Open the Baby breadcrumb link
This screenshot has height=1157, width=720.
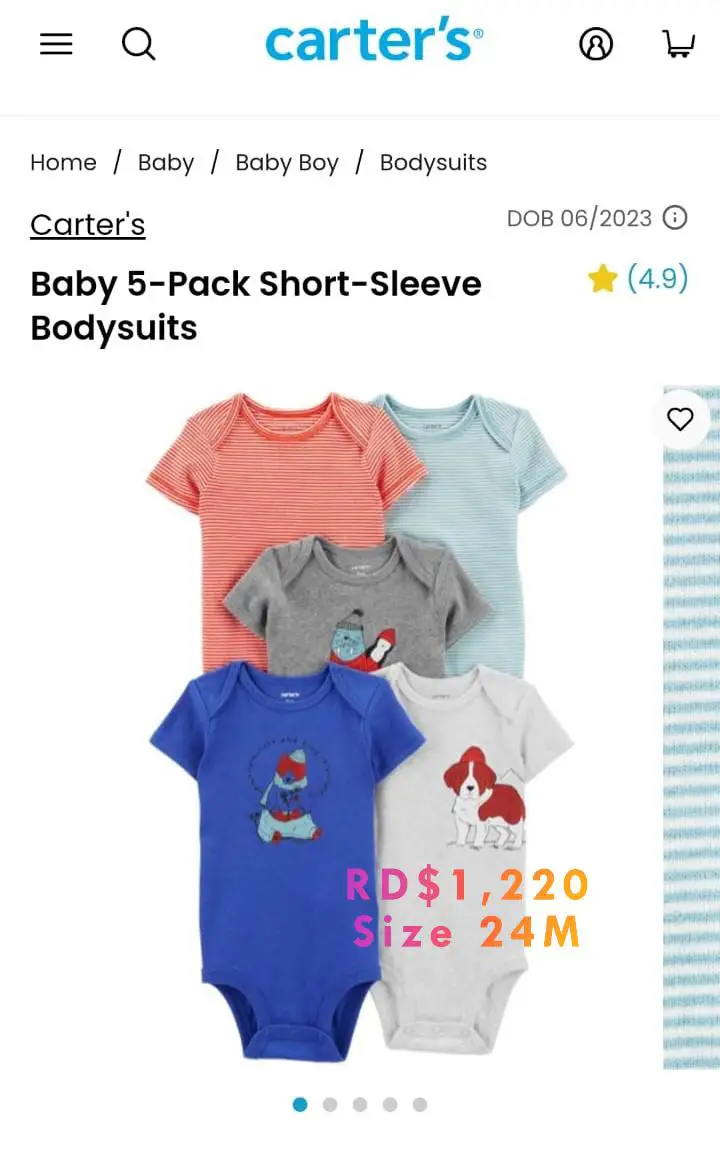pyautogui.click(x=166, y=163)
